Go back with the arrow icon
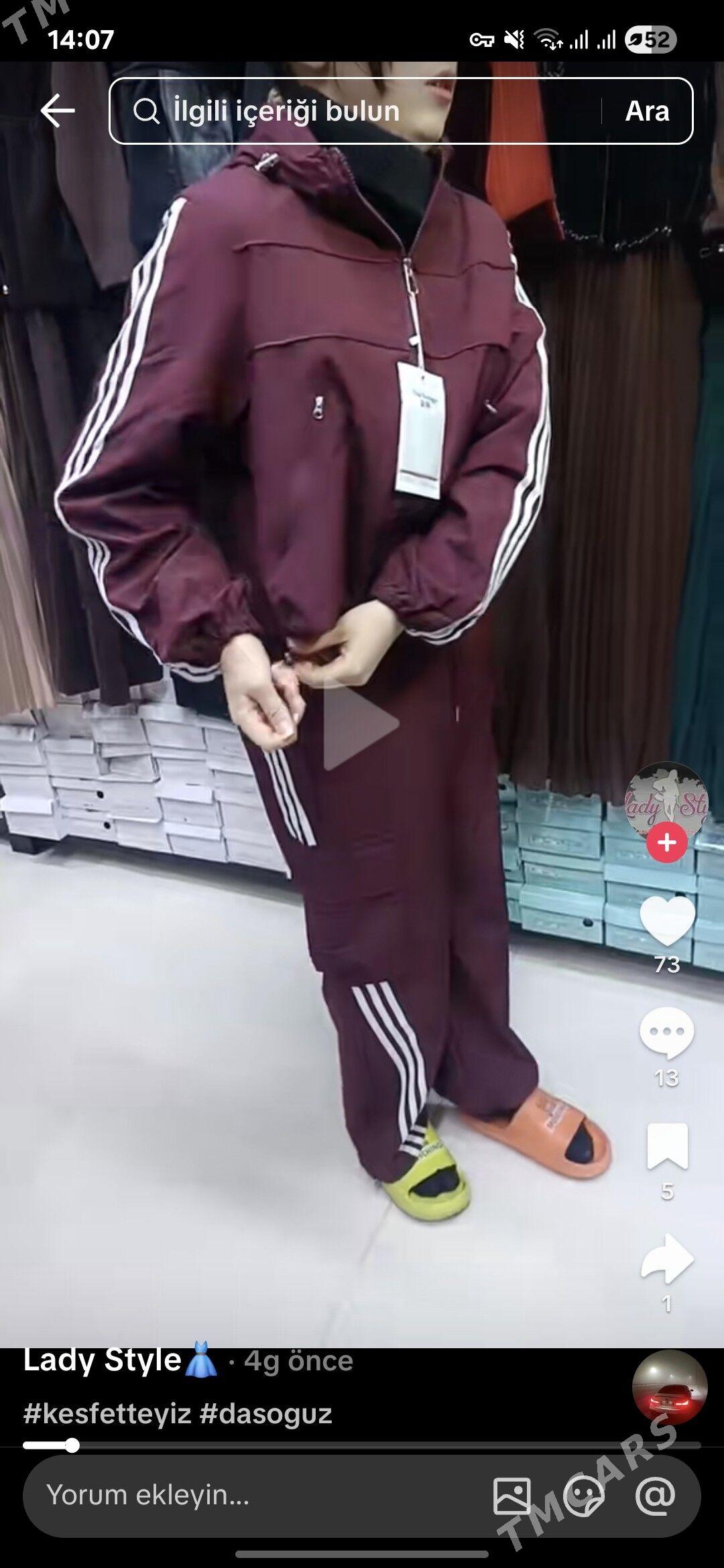The image size is (724, 1568). [58, 111]
